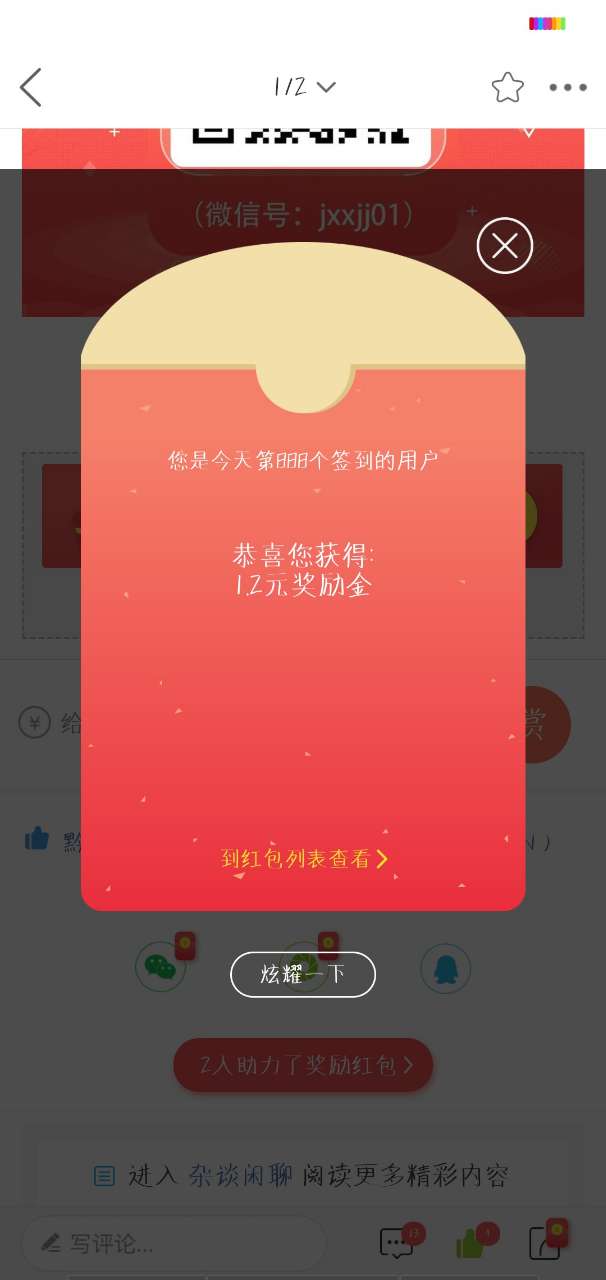Share to WeChat with the chat bubble icon
606x1280 pixels.
pyautogui.click(x=160, y=967)
